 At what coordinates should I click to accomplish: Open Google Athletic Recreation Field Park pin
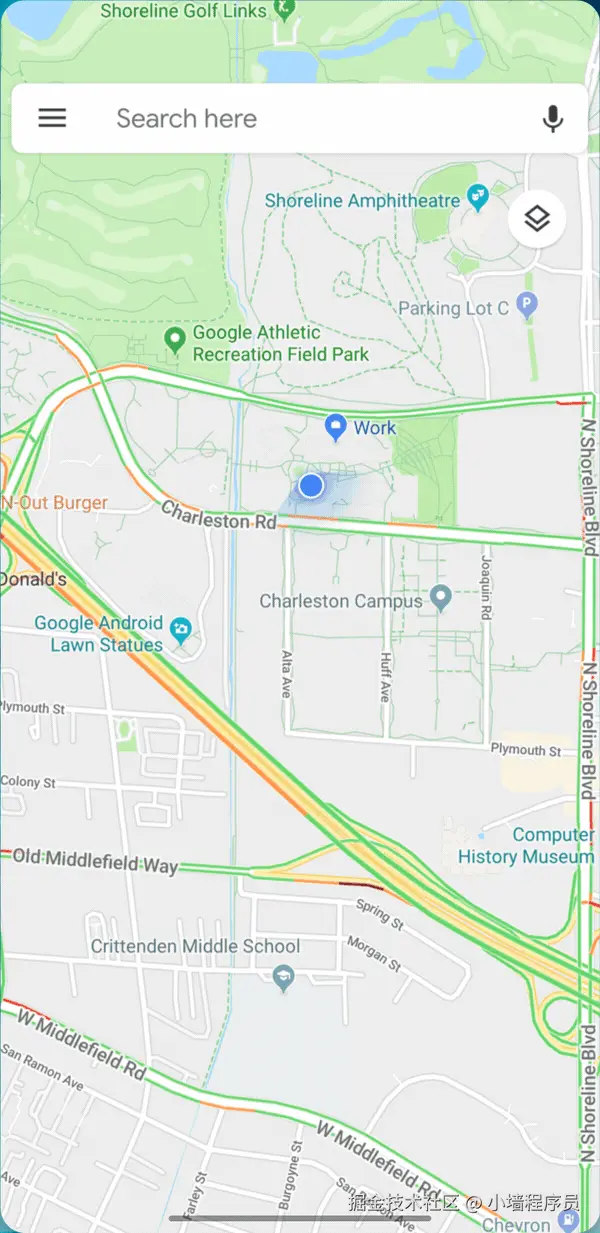[175, 341]
